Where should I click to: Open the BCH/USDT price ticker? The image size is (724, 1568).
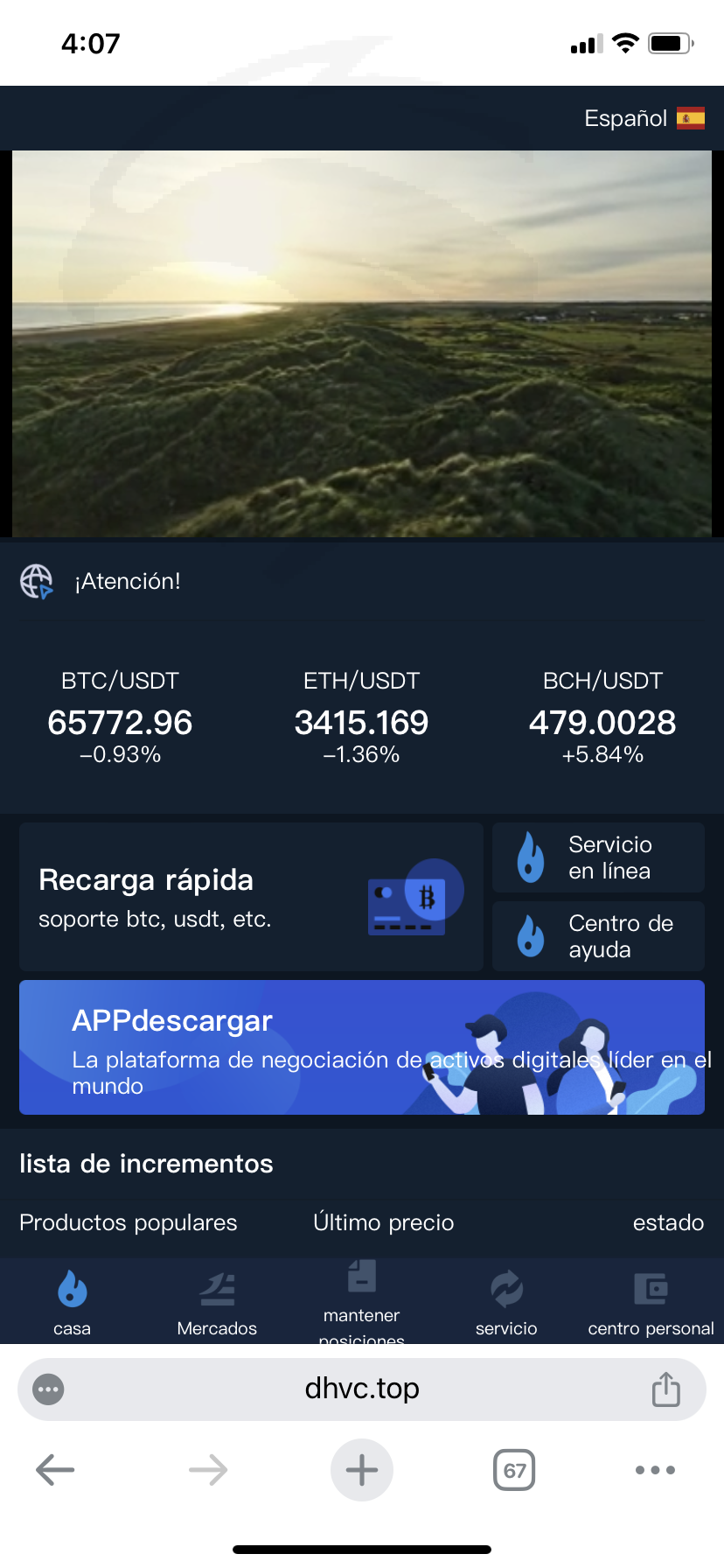pyautogui.click(x=603, y=717)
